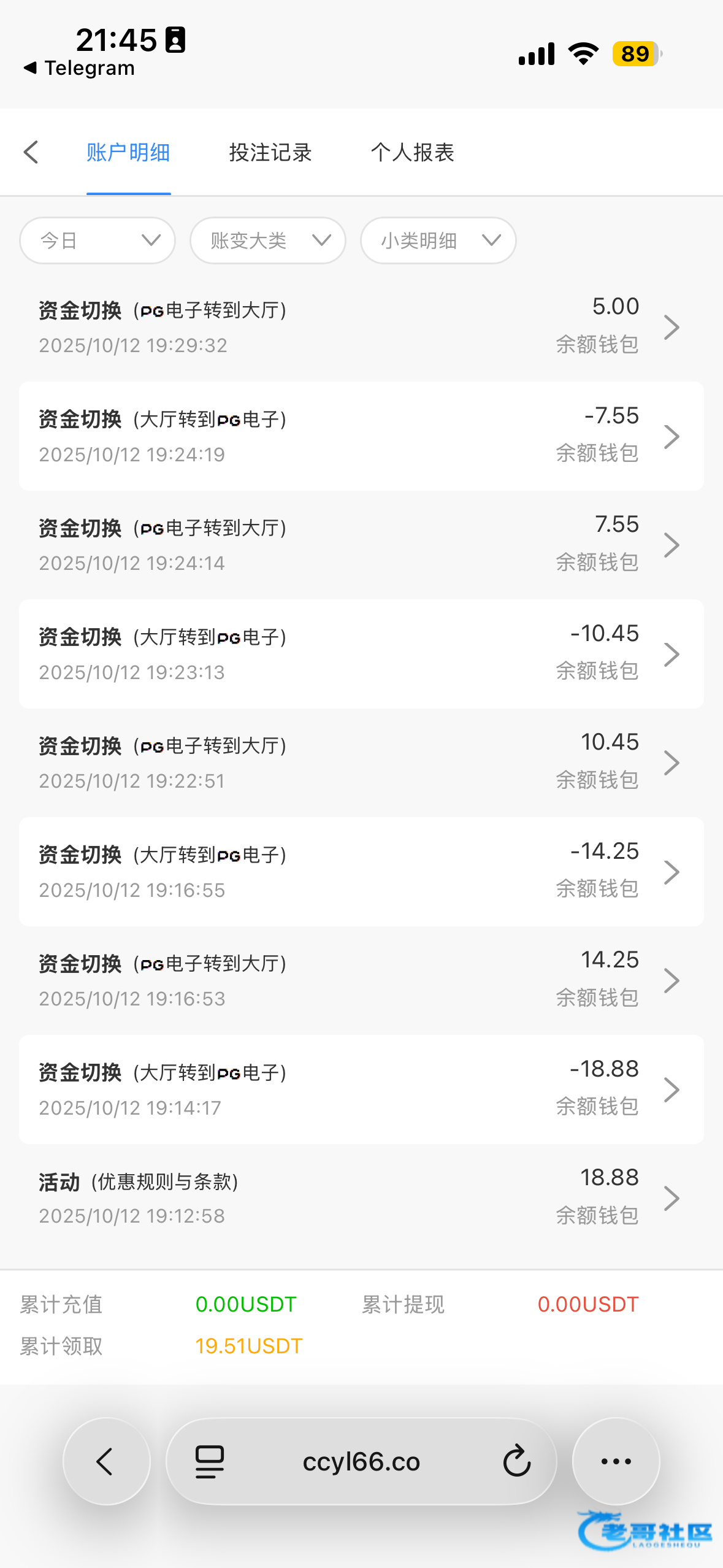Expand the 小类明细 dropdown
Image resolution: width=723 pixels, height=1568 pixels.
point(438,240)
